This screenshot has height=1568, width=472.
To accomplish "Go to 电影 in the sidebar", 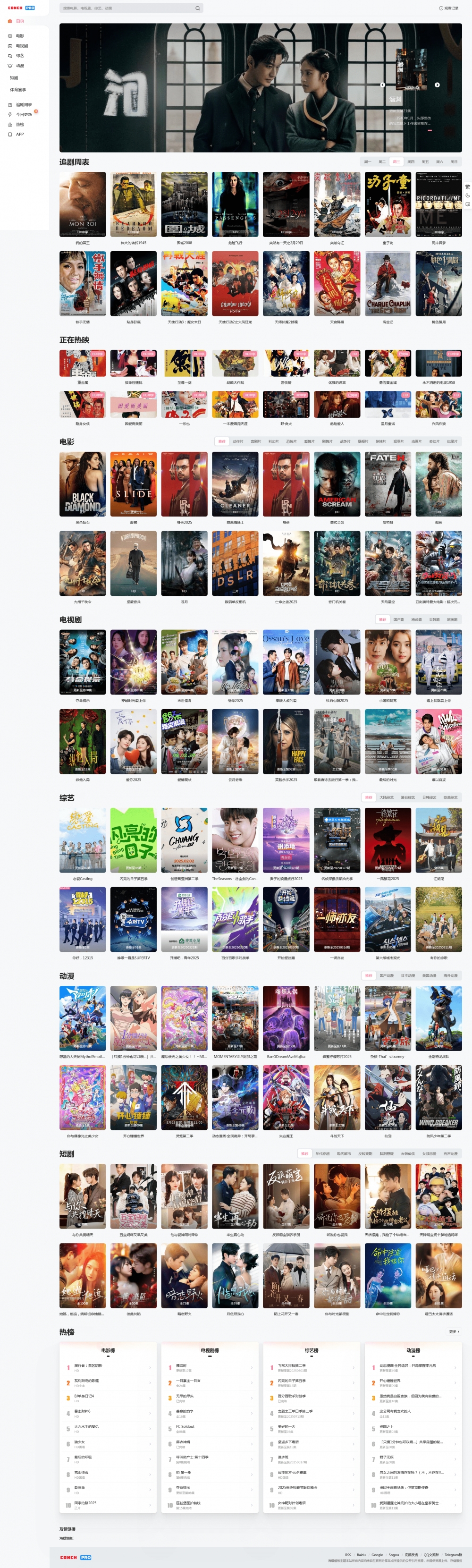I will pos(19,36).
